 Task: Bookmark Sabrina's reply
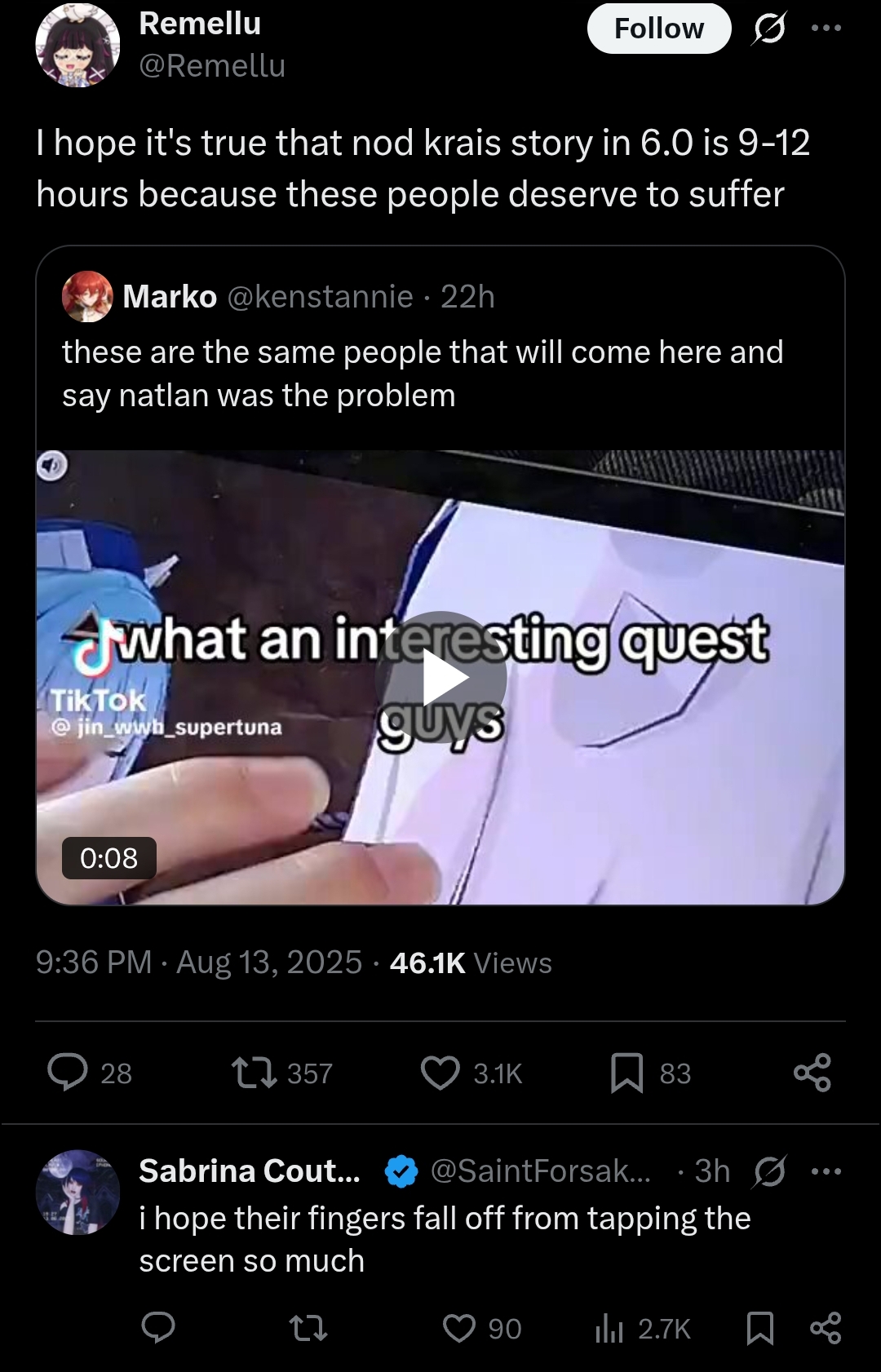pyautogui.click(x=759, y=1328)
